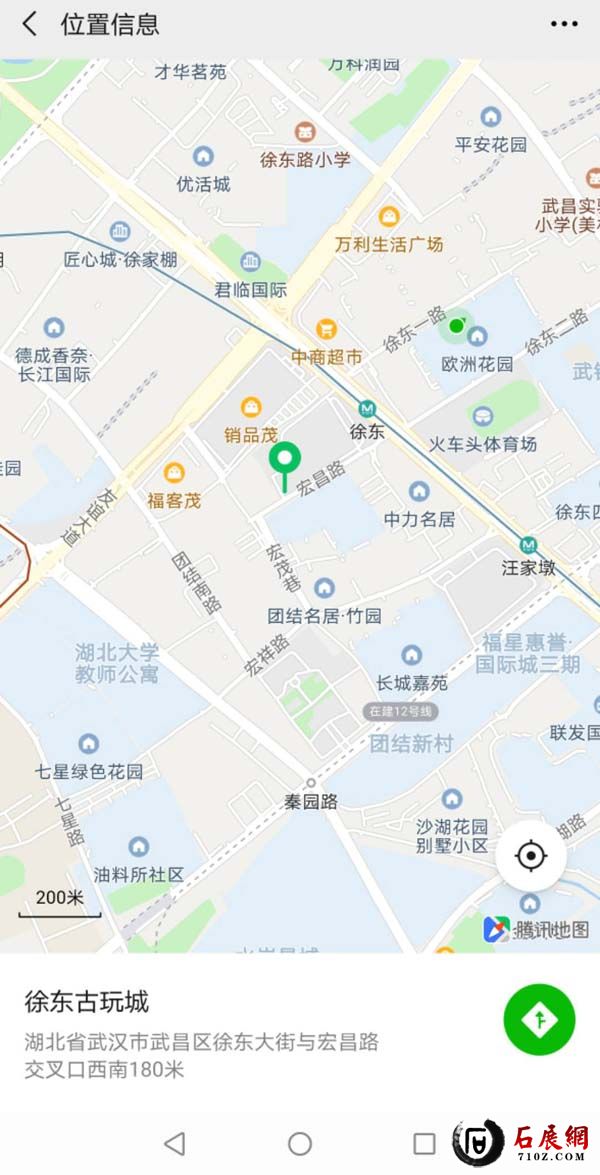This screenshot has width=600, height=1175.
Task: Open the recent apps square button
Action: pos(425,1143)
